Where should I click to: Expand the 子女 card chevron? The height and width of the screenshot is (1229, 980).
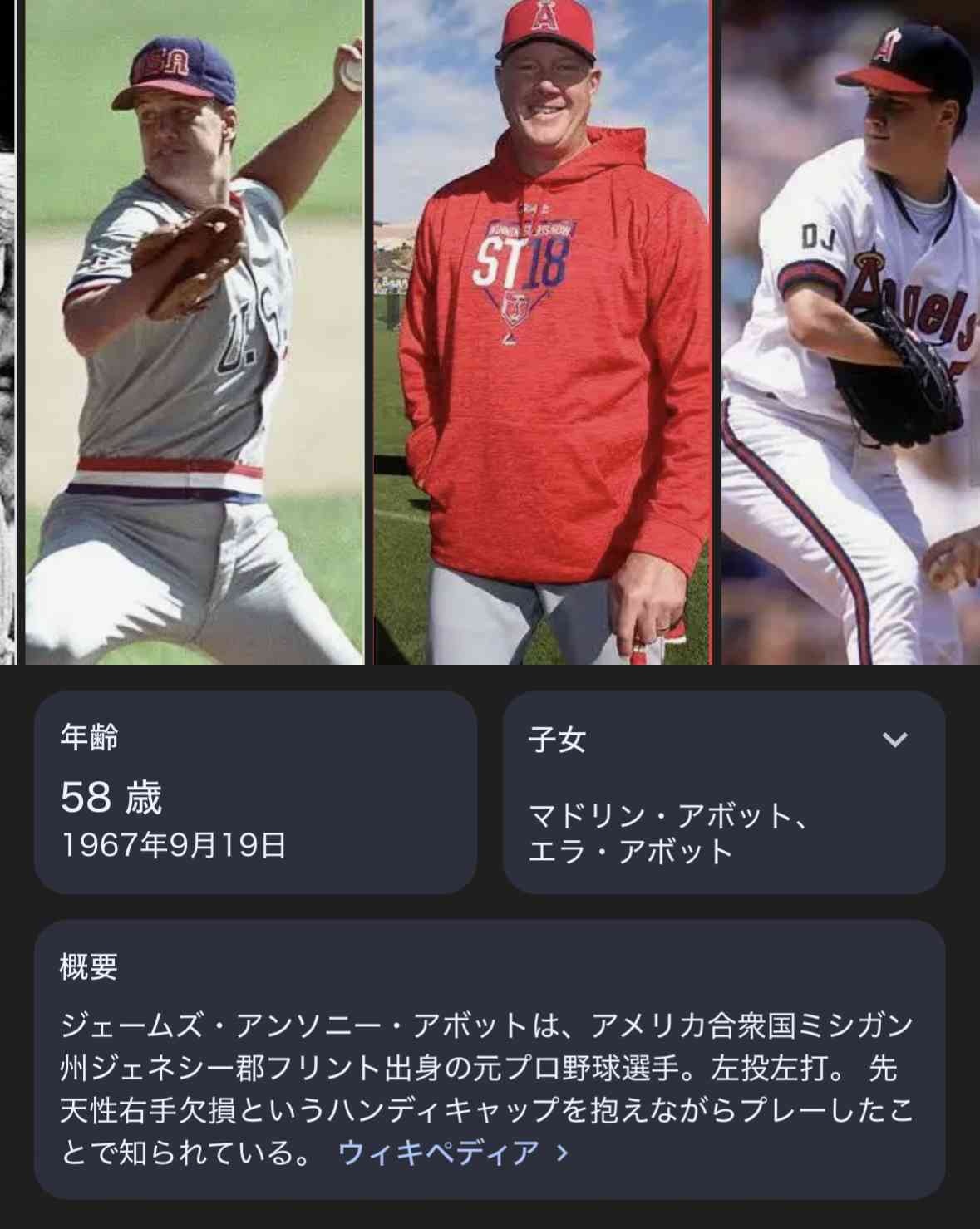(894, 739)
